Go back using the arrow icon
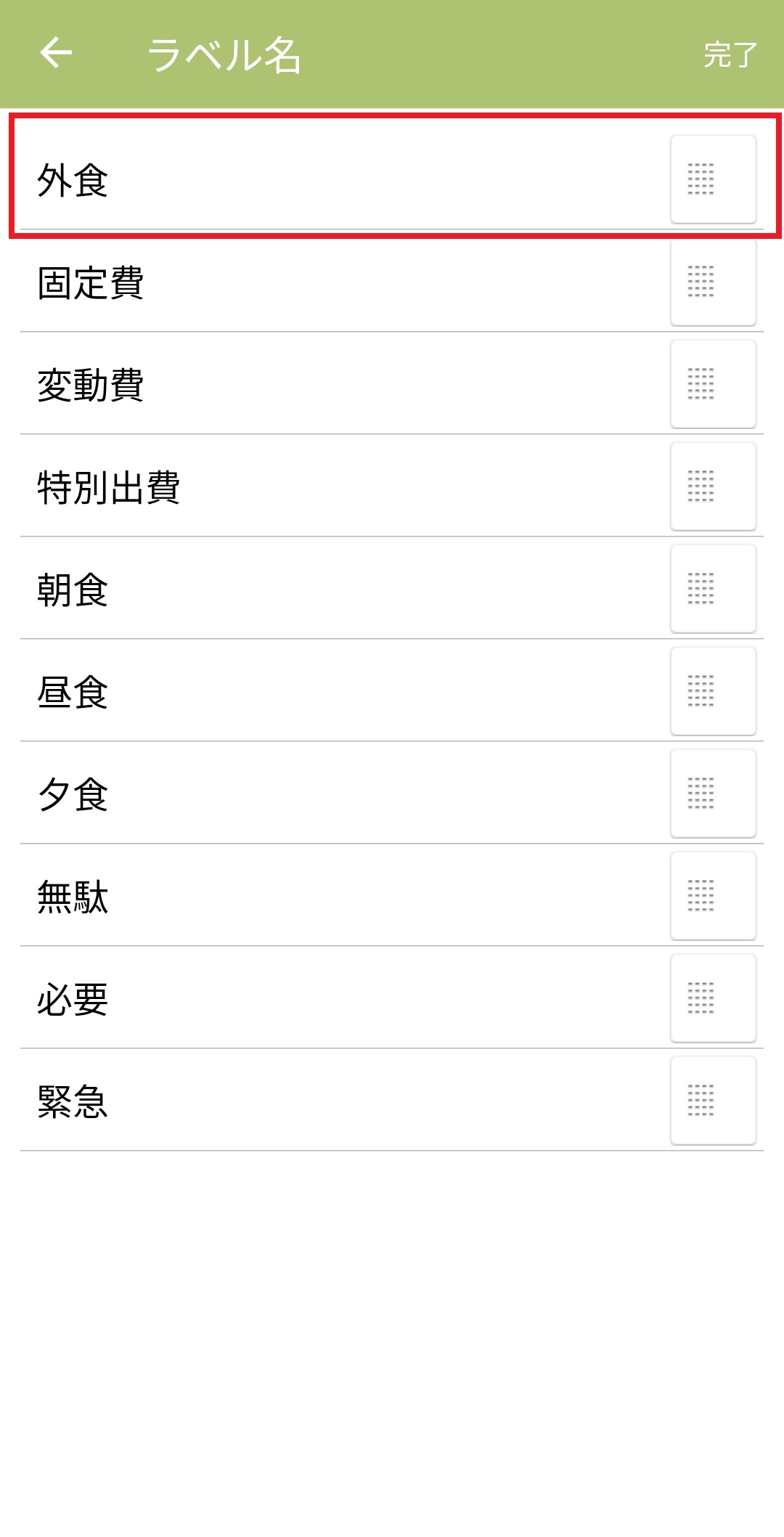The height and width of the screenshot is (1537, 784). click(56, 53)
